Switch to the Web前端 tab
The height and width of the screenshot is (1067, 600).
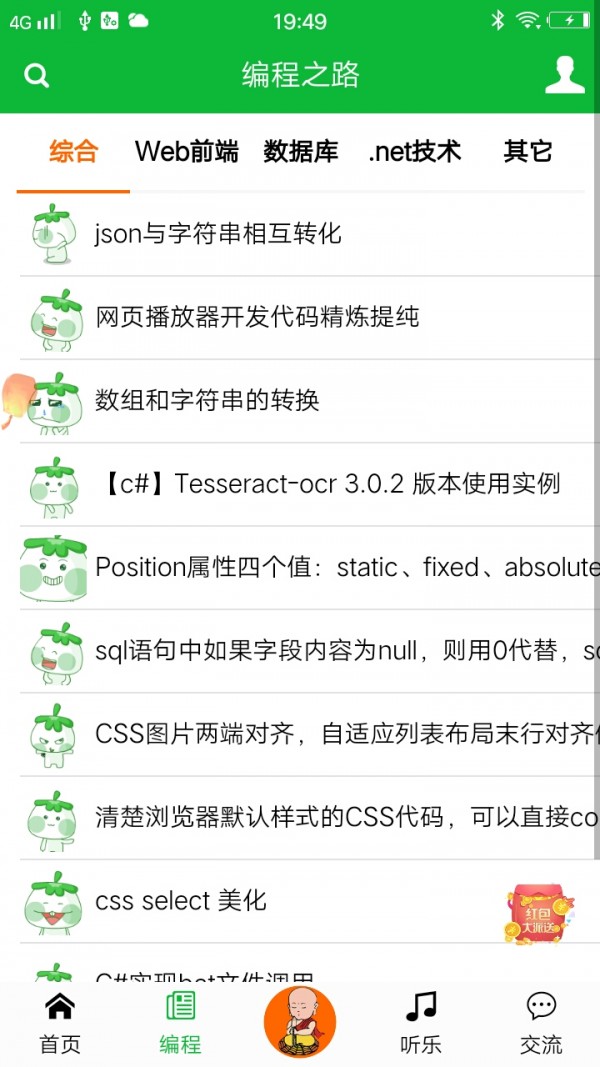click(187, 152)
